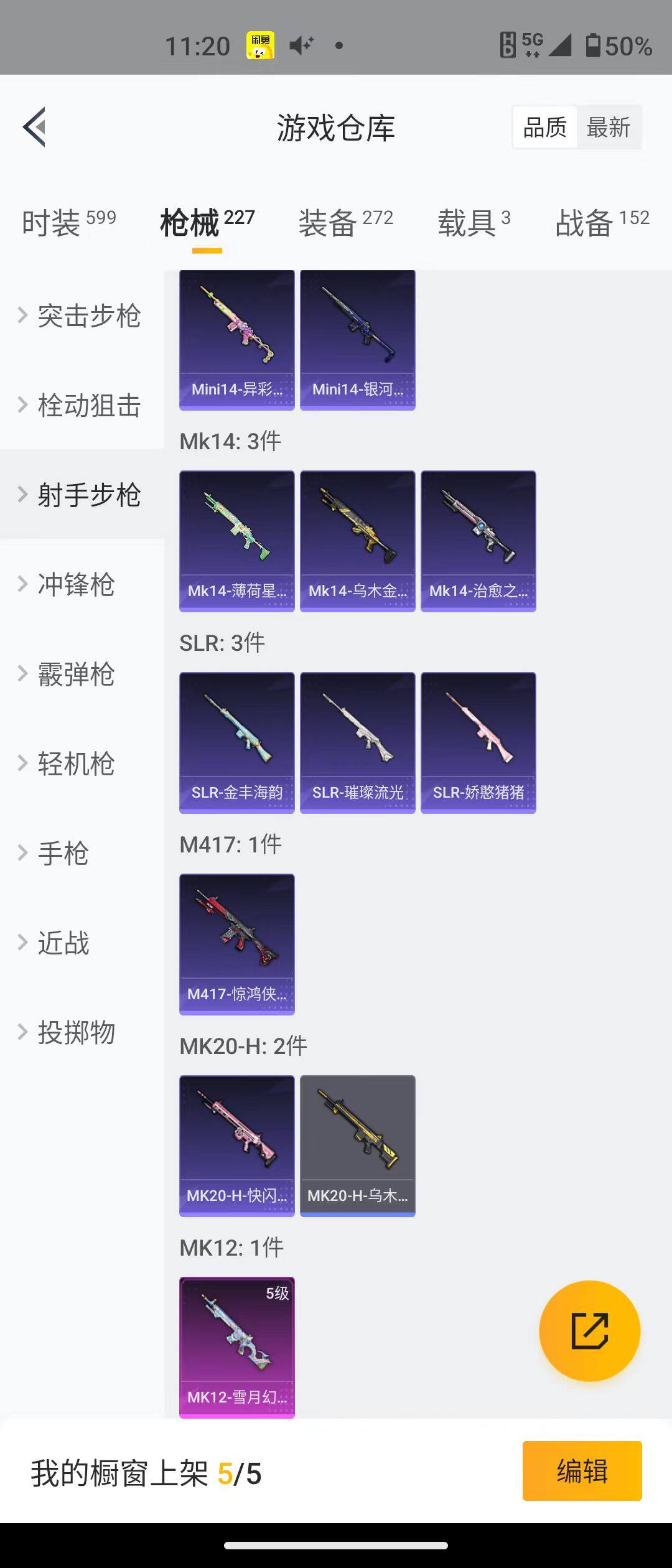The width and height of the screenshot is (672, 1568).
Task: View the SLR-金丰海韵 skin
Action: pos(236,742)
